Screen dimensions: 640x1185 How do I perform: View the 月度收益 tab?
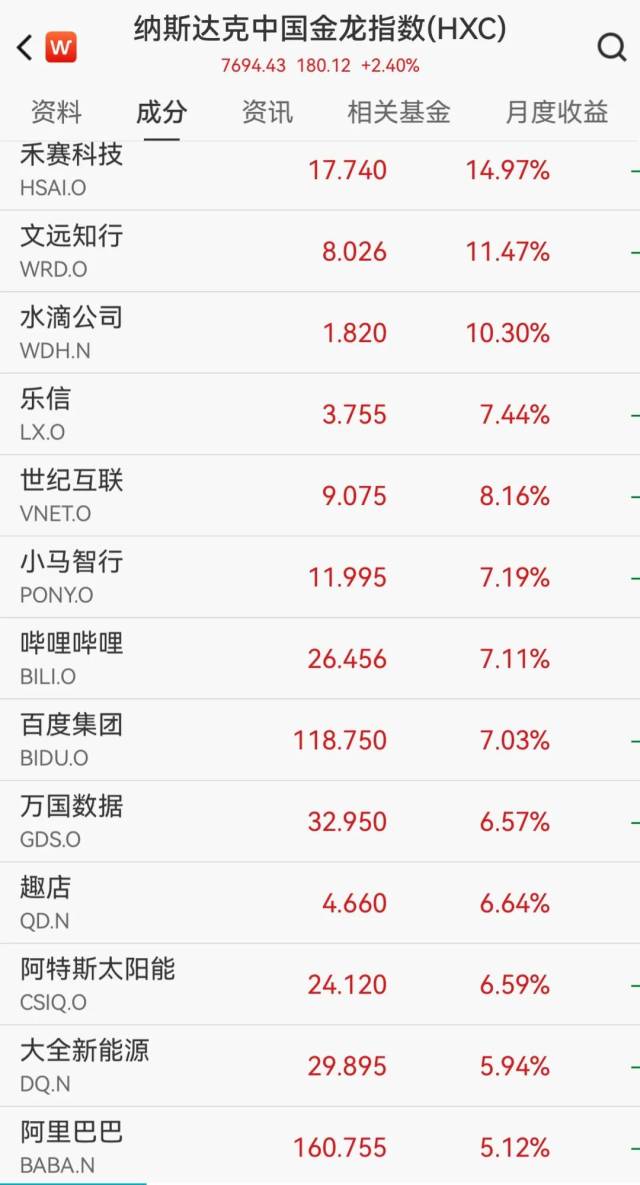(x=556, y=112)
